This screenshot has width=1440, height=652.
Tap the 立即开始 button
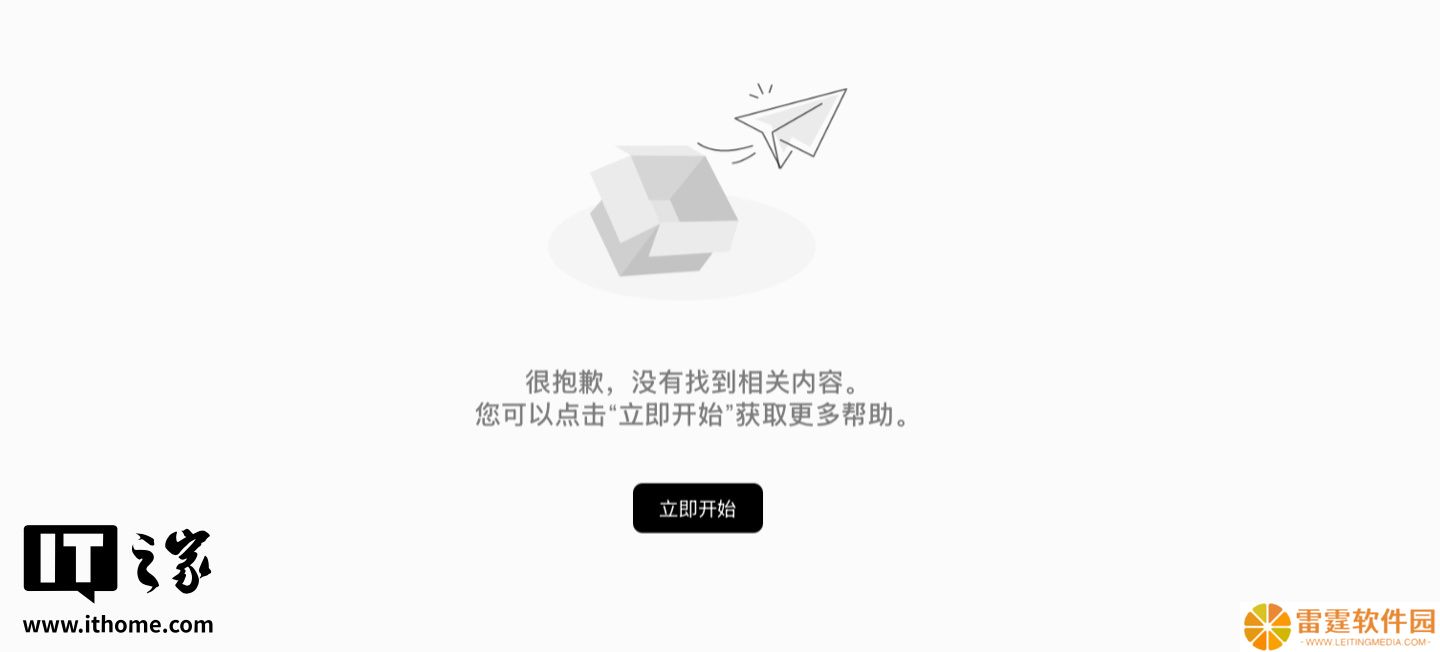[697, 508]
